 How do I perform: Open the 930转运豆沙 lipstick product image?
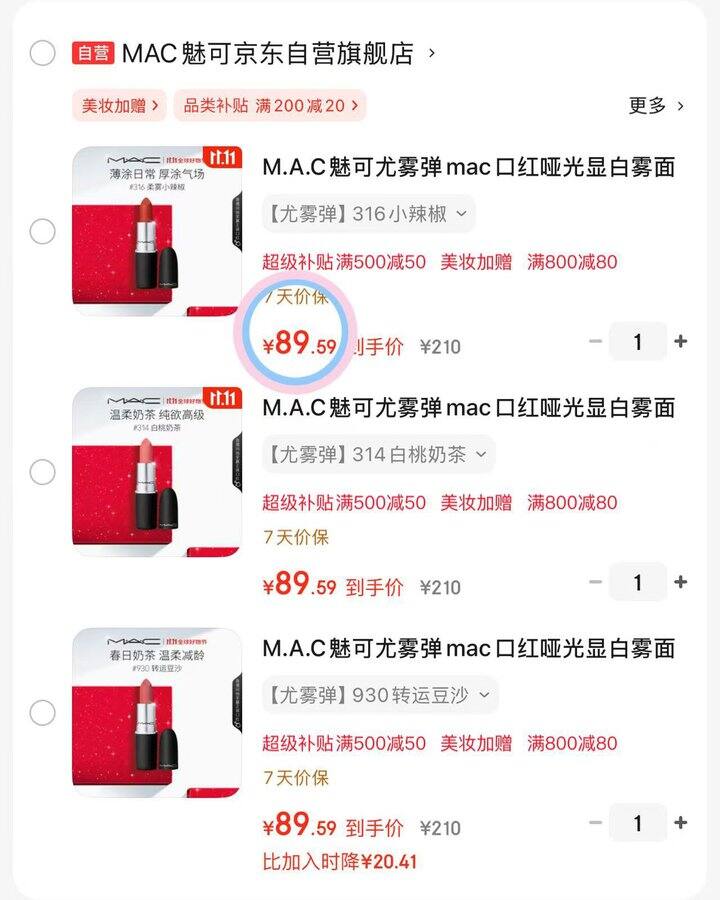click(156, 712)
